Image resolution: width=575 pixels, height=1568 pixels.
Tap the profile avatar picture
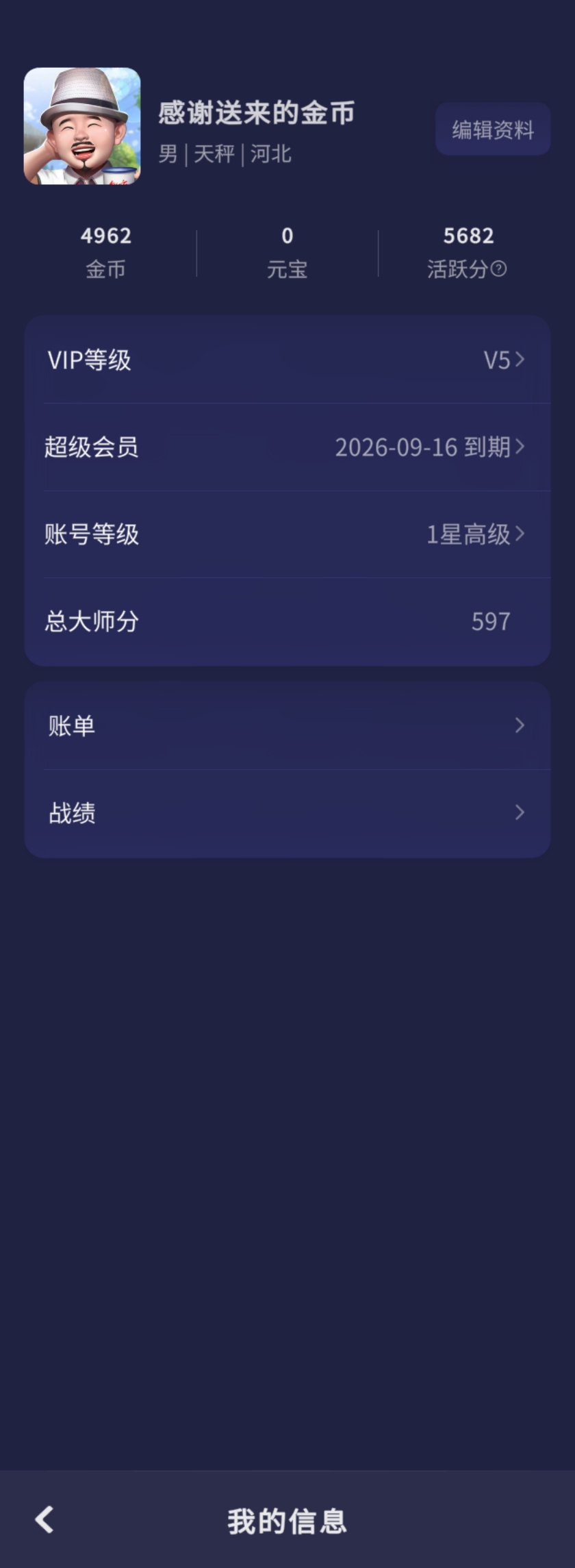click(82, 126)
